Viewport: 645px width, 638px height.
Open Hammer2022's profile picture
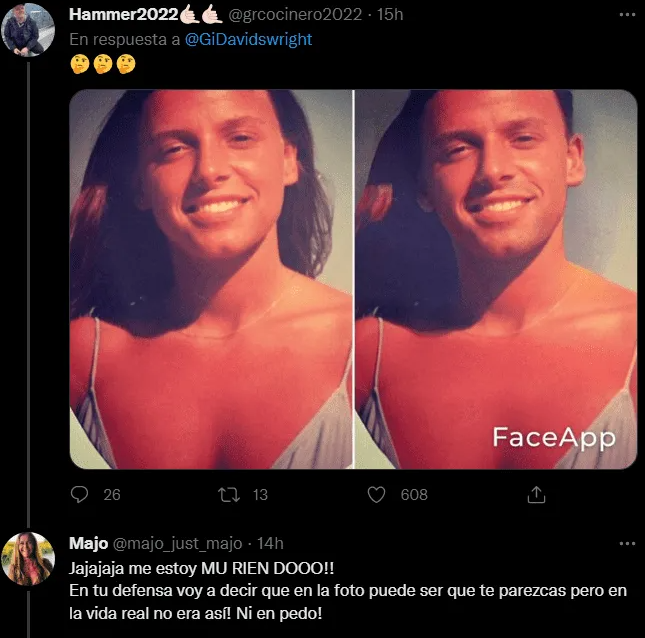[28, 30]
